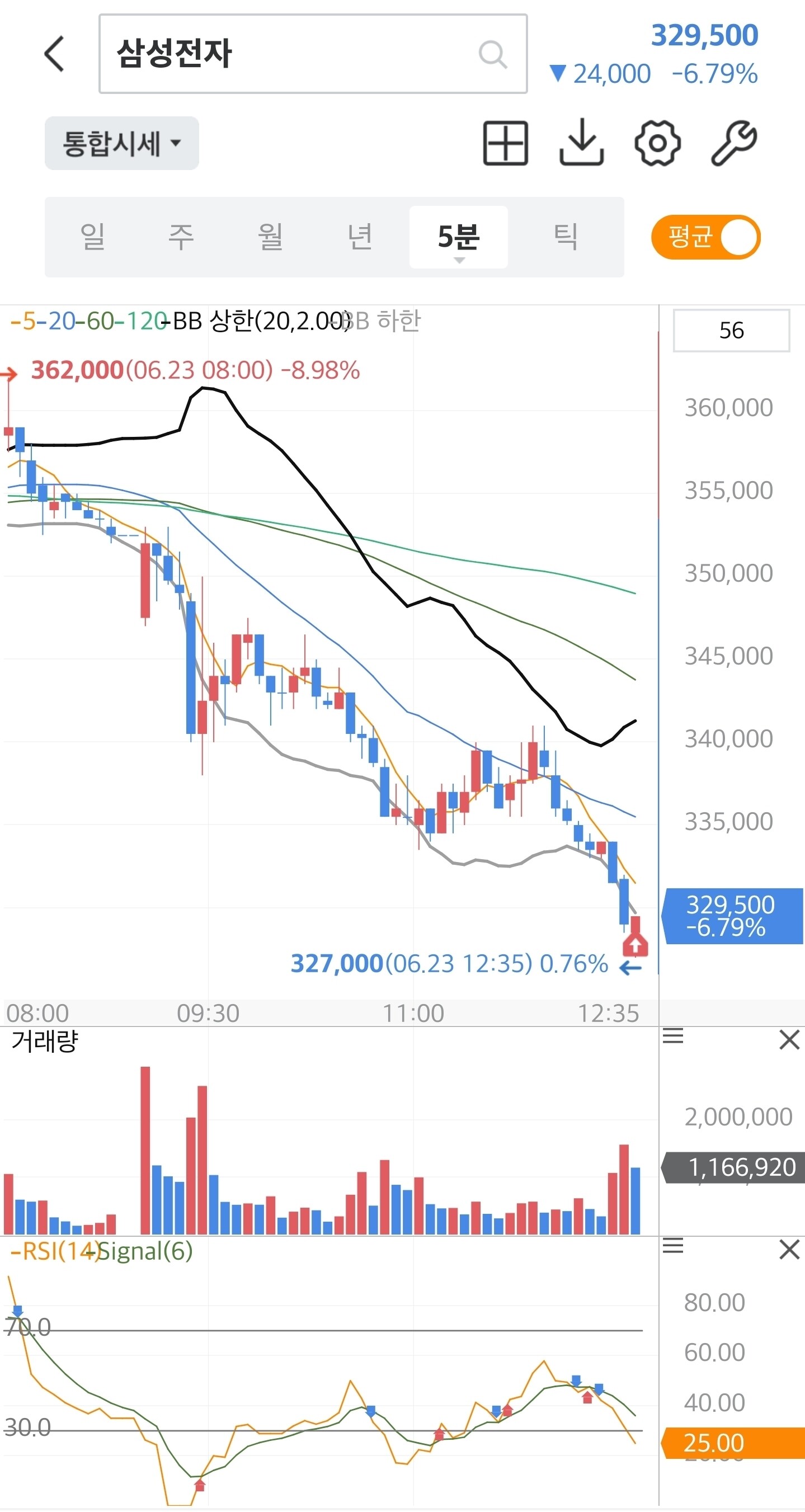Switch to the 틱 tick chart tab
This screenshot has height=1512, width=805.
point(566,237)
